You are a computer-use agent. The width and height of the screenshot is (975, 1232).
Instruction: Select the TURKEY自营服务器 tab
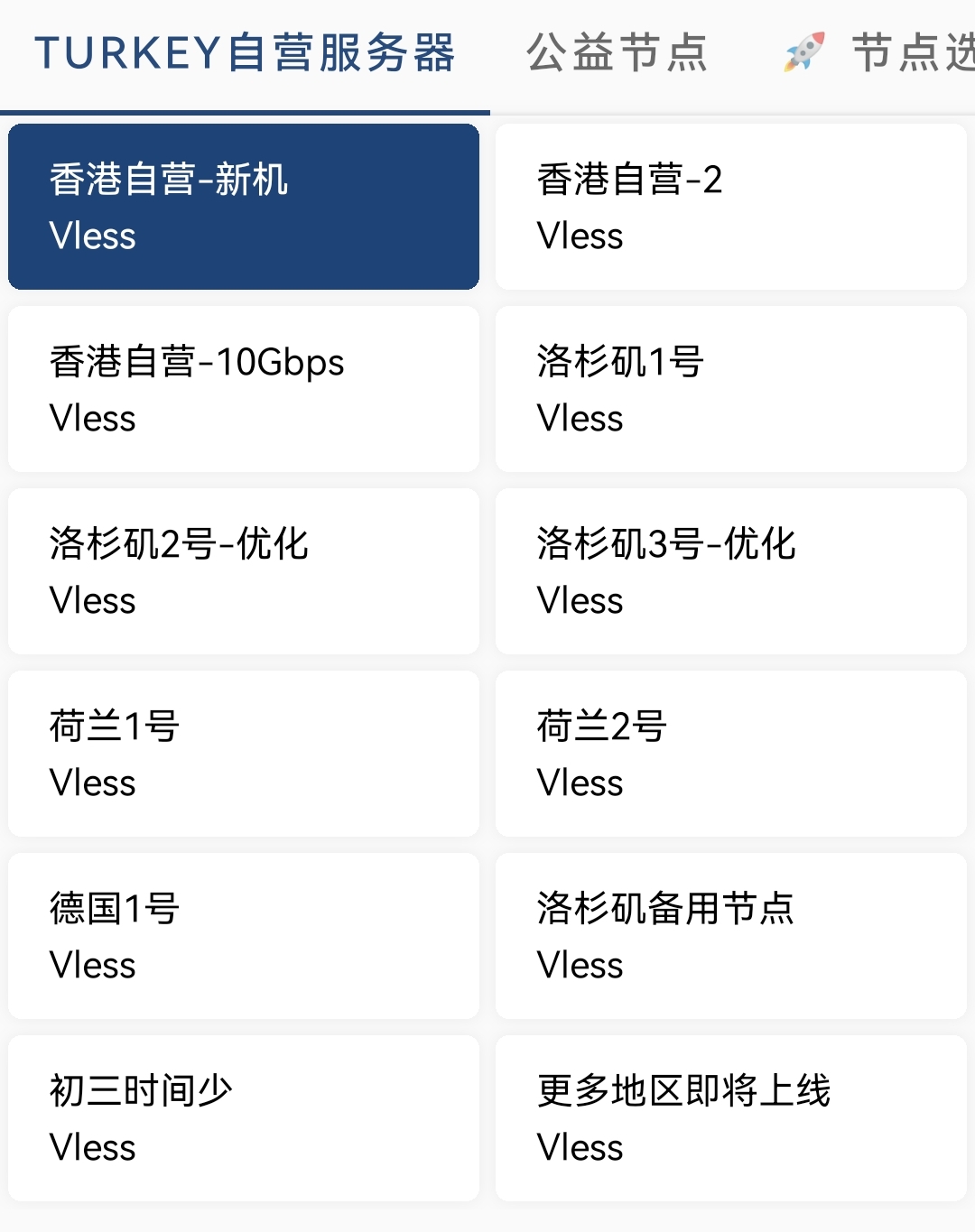pyautogui.click(x=245, y=53)
